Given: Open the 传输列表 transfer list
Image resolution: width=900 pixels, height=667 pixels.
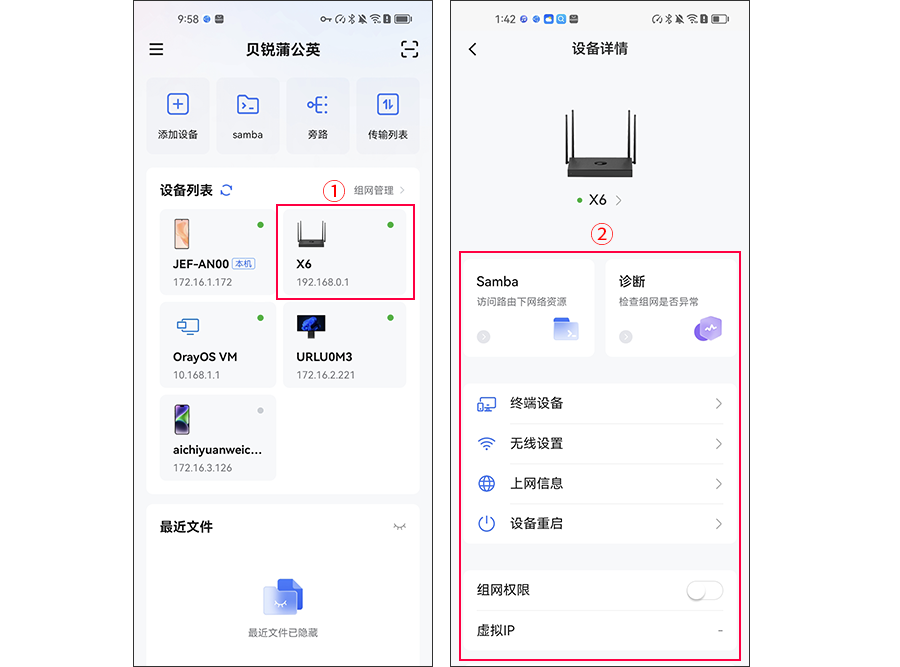Looking at the screenshot, I should [387, 115].
